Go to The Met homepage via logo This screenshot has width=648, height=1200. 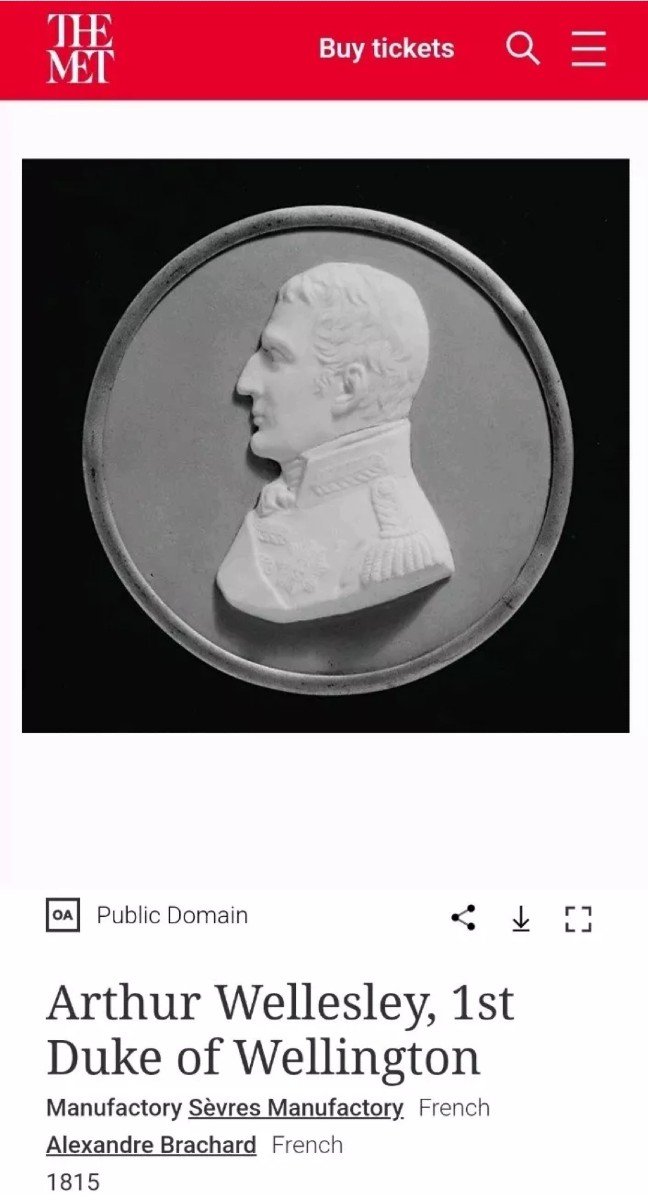(80, 49)
